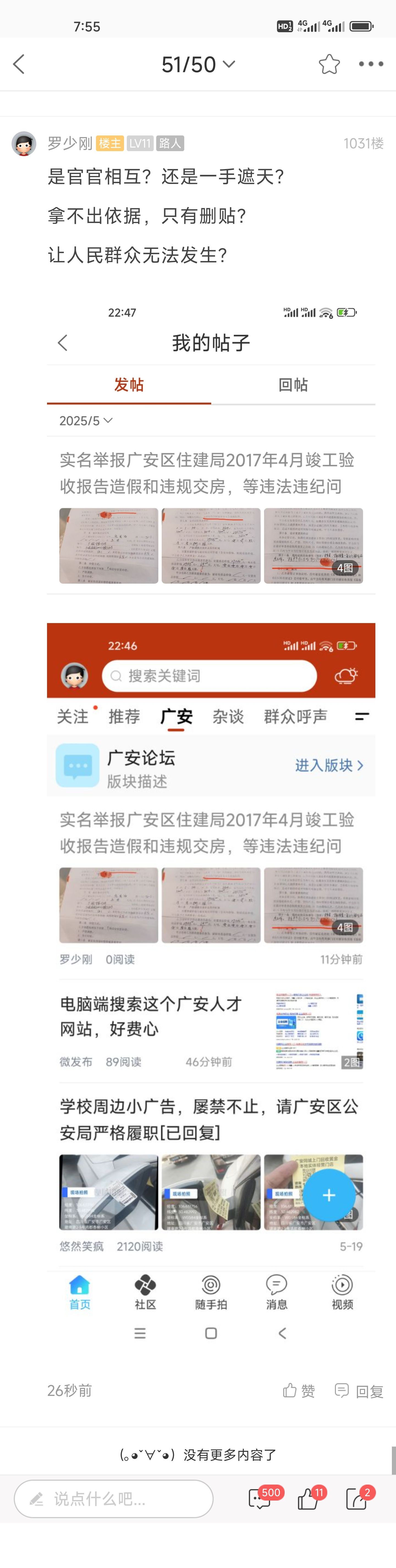Like the thread using the bottom thumbs-up
The image size is (396, 1568).
pyautogui.click(x=308, y=1499)
